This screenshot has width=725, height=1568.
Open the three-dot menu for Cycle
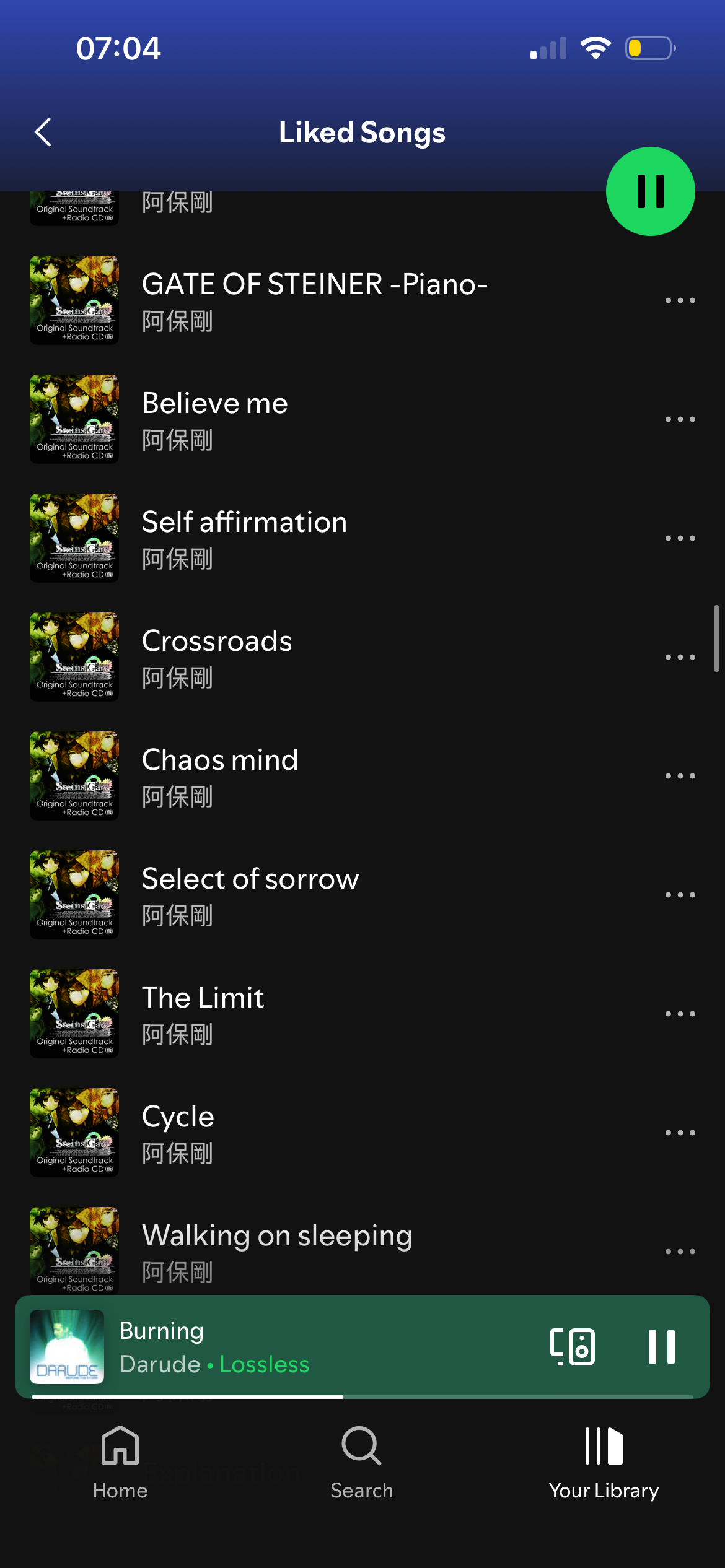[680, 1133]
